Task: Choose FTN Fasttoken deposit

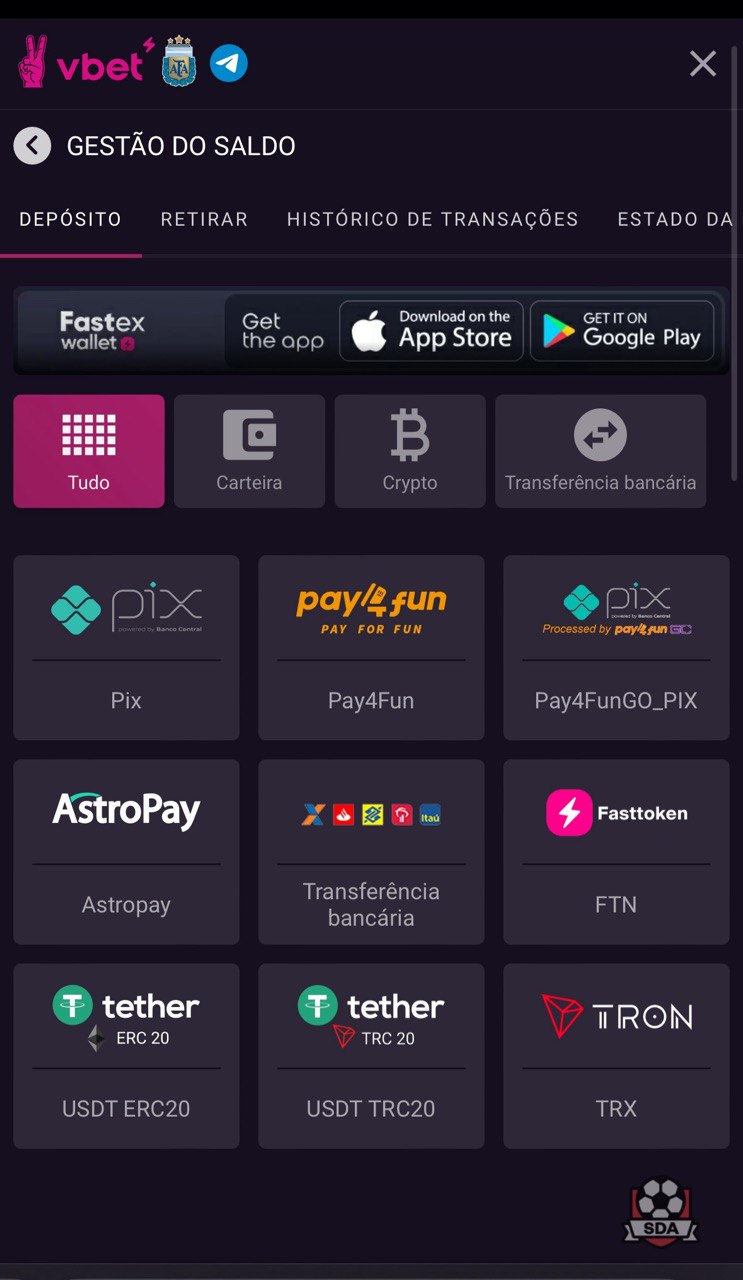Action: click(x=616, y=851)
